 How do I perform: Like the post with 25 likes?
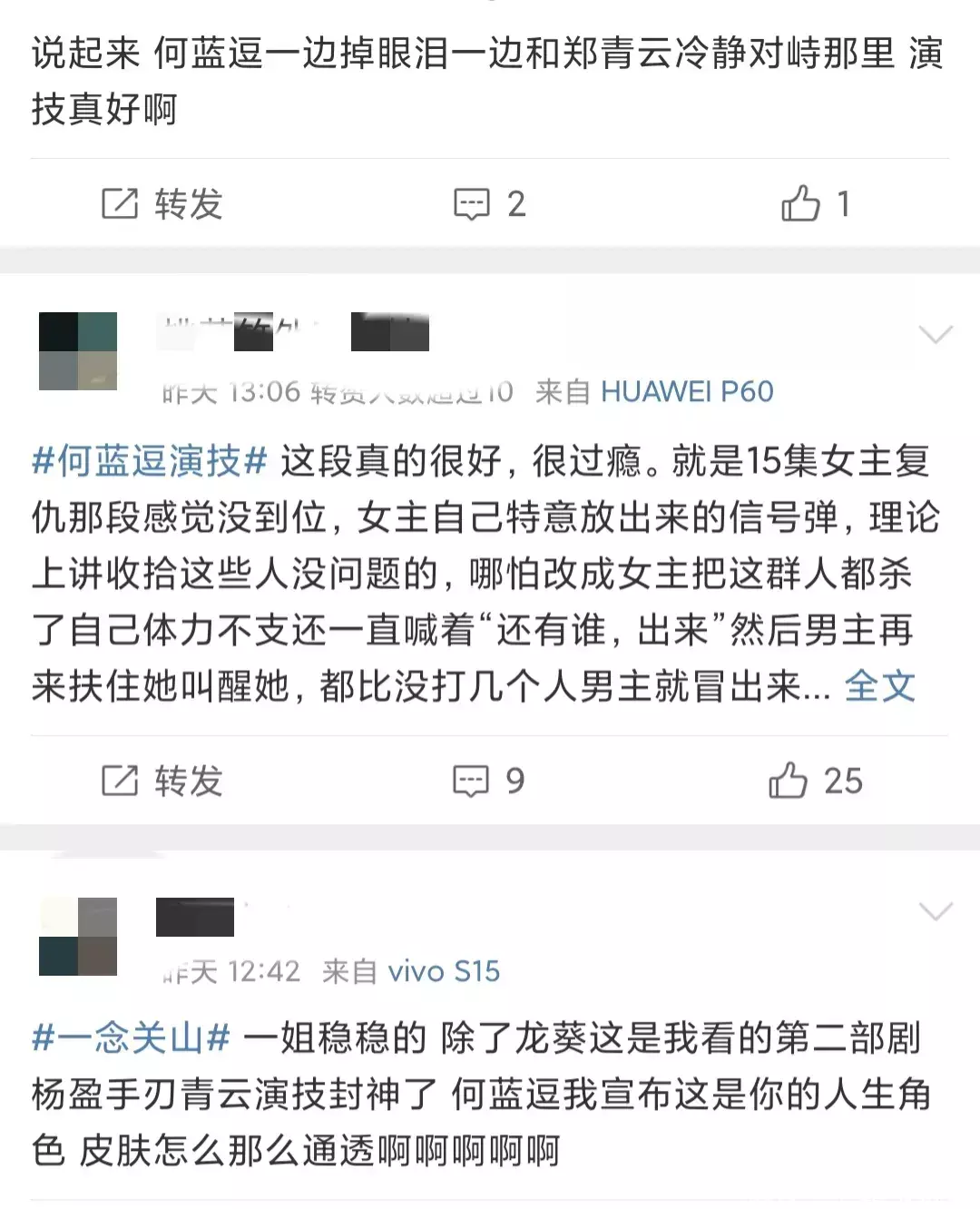[x=814, y=781]
